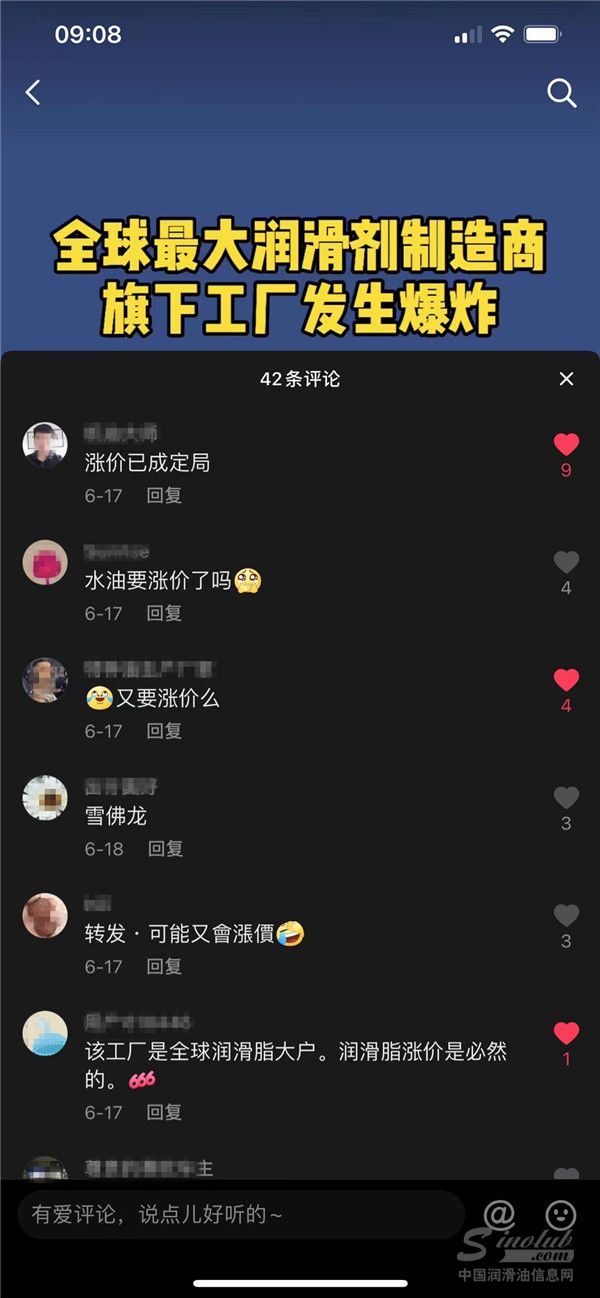Tap the 有爱评论 comment input field
The width and height of the screenshot is (600, 1298).
click(240, 1214)
